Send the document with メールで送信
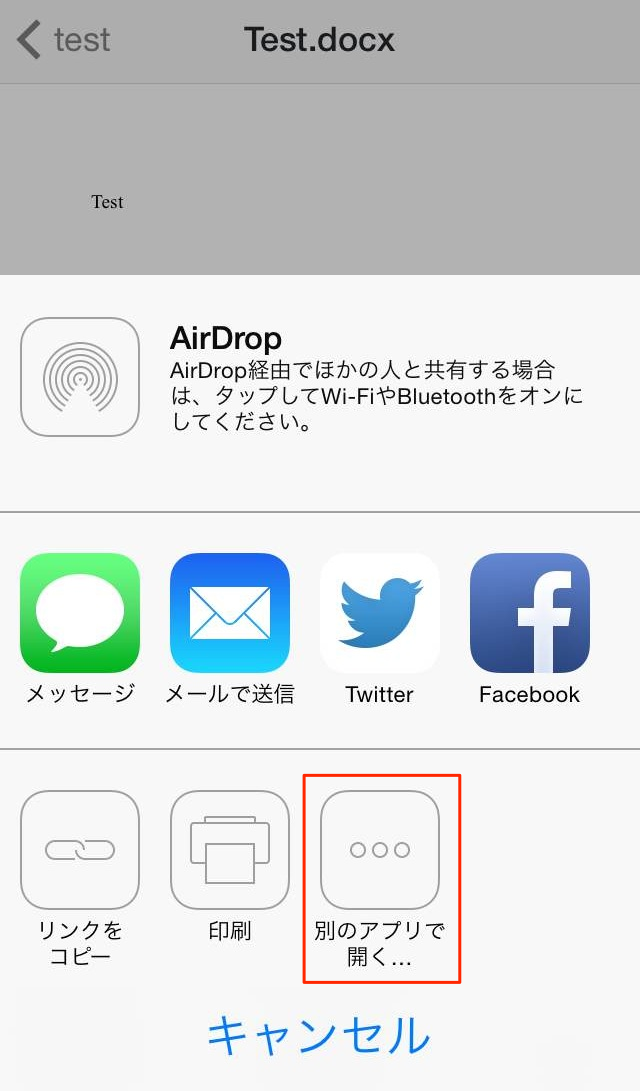 tap(230, 613)
